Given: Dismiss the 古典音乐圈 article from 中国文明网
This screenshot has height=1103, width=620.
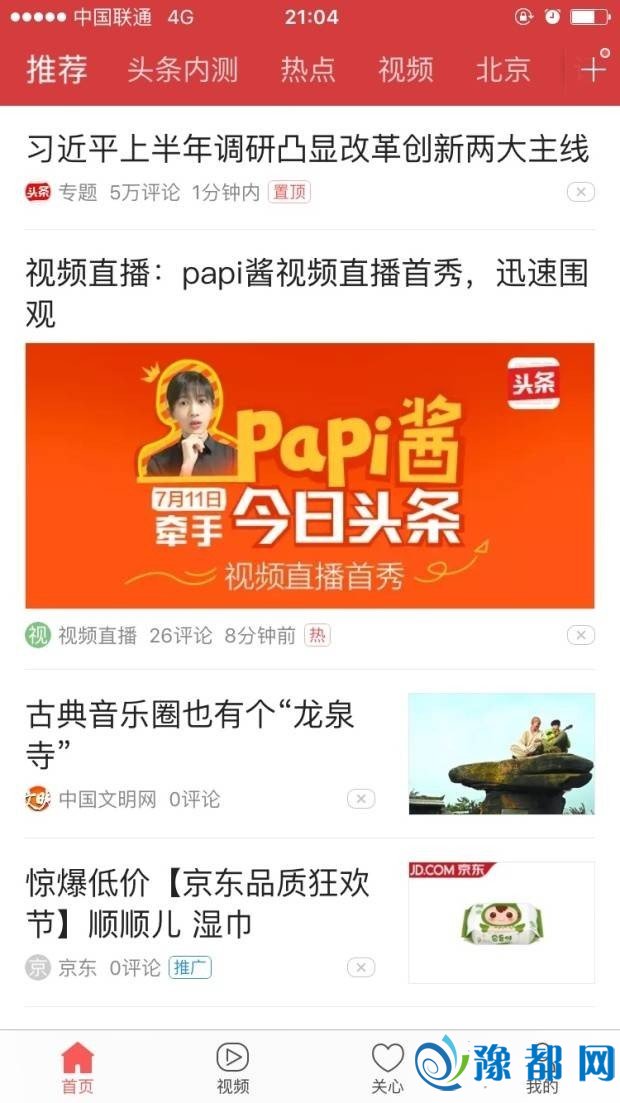Looking at the screenshot, I should coord(361,799).
